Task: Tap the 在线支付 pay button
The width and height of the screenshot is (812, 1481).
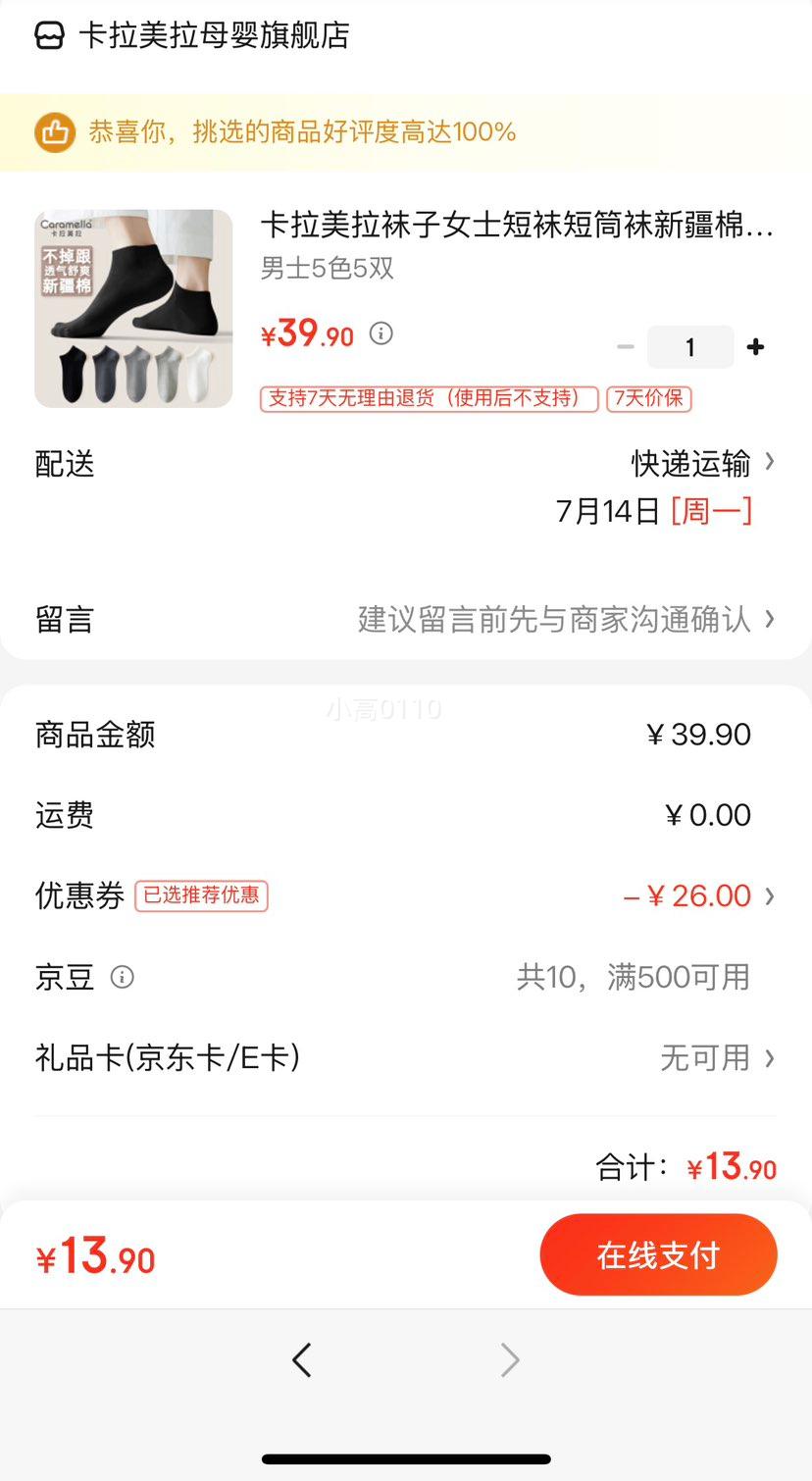Action: coord(658,1255)
